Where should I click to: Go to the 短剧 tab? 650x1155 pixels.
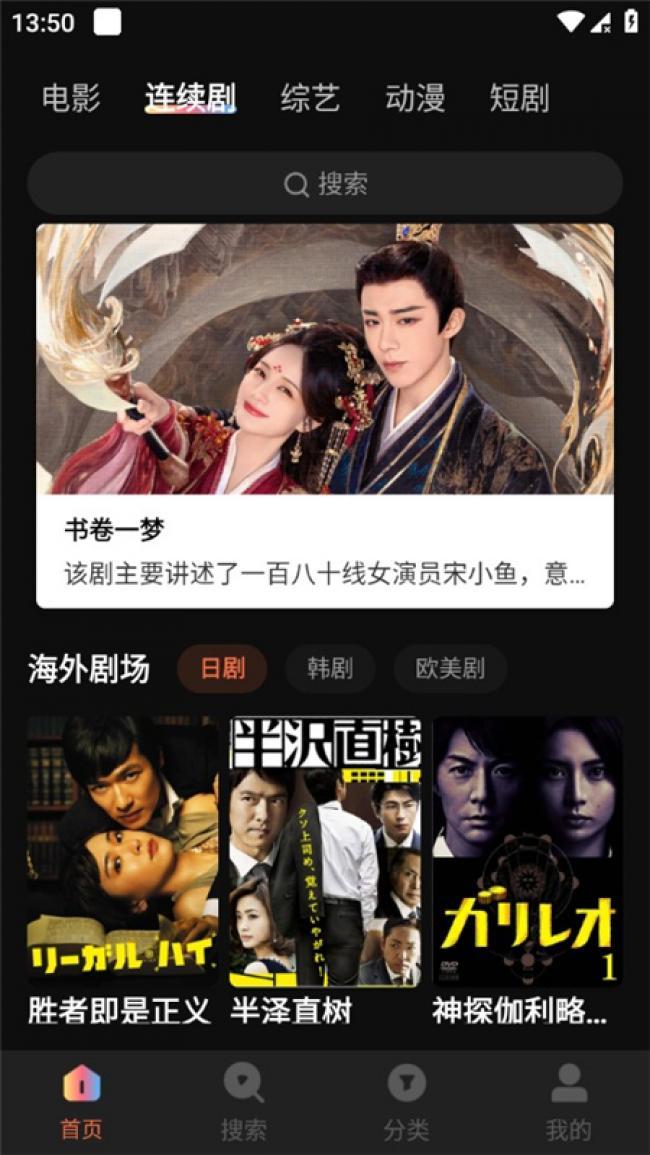(520, 97)
